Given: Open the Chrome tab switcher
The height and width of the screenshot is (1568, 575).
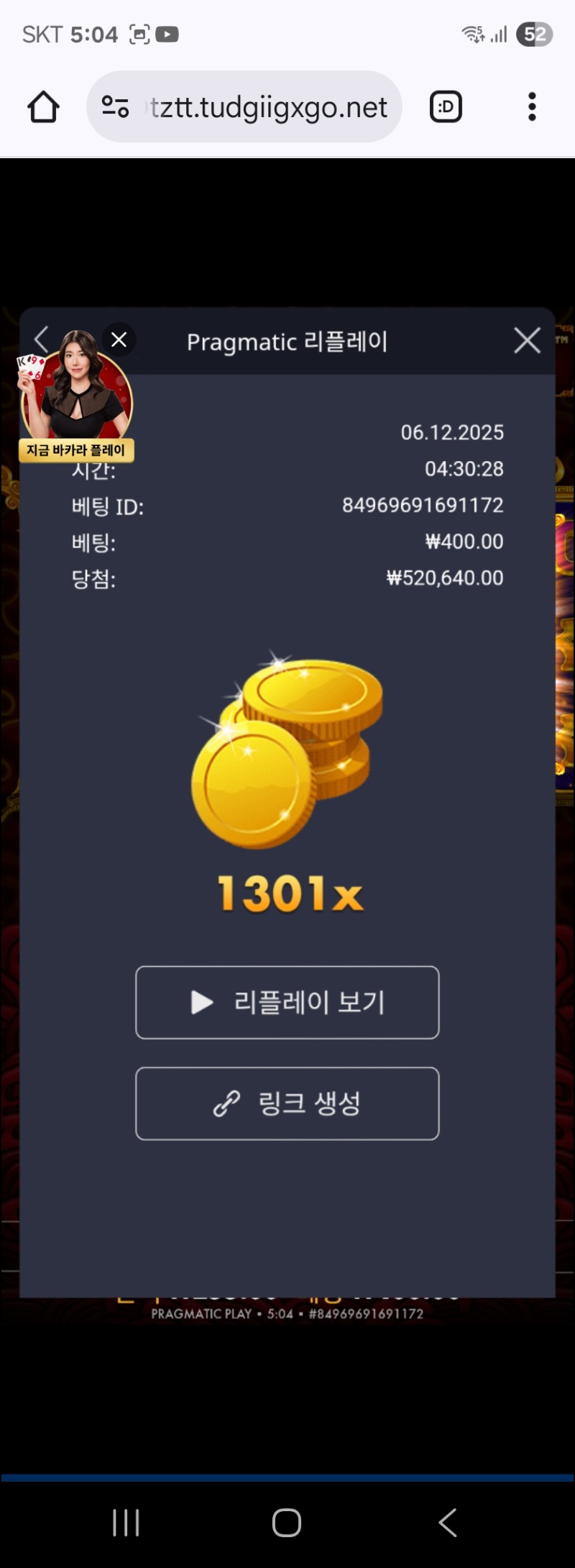Looking at the screenshot, I should click(445, 106).
